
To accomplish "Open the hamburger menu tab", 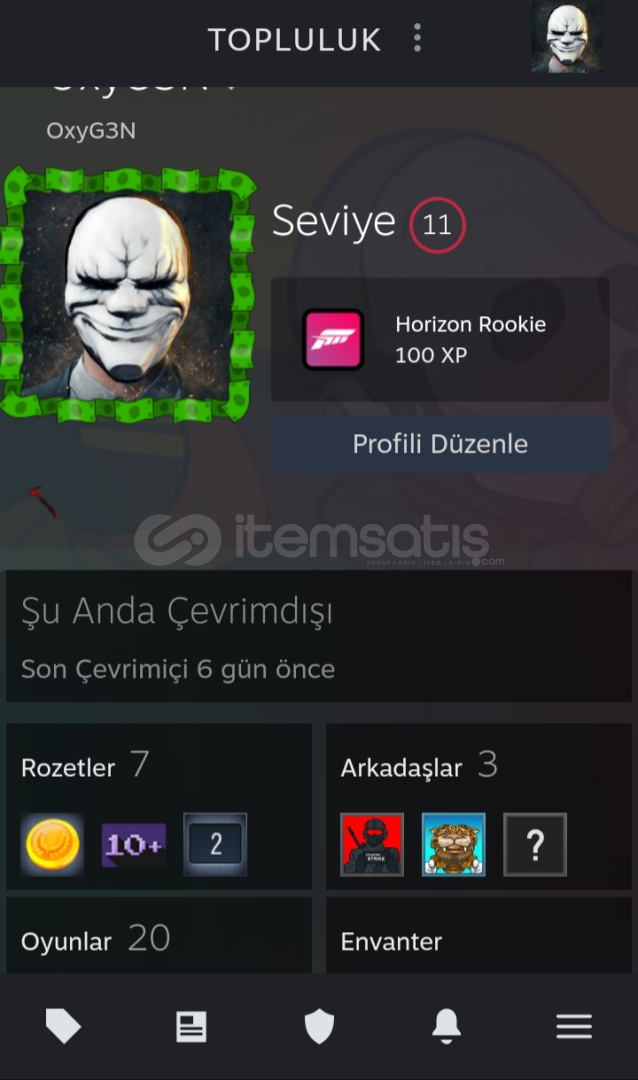I will click(x=574, y=1027).
